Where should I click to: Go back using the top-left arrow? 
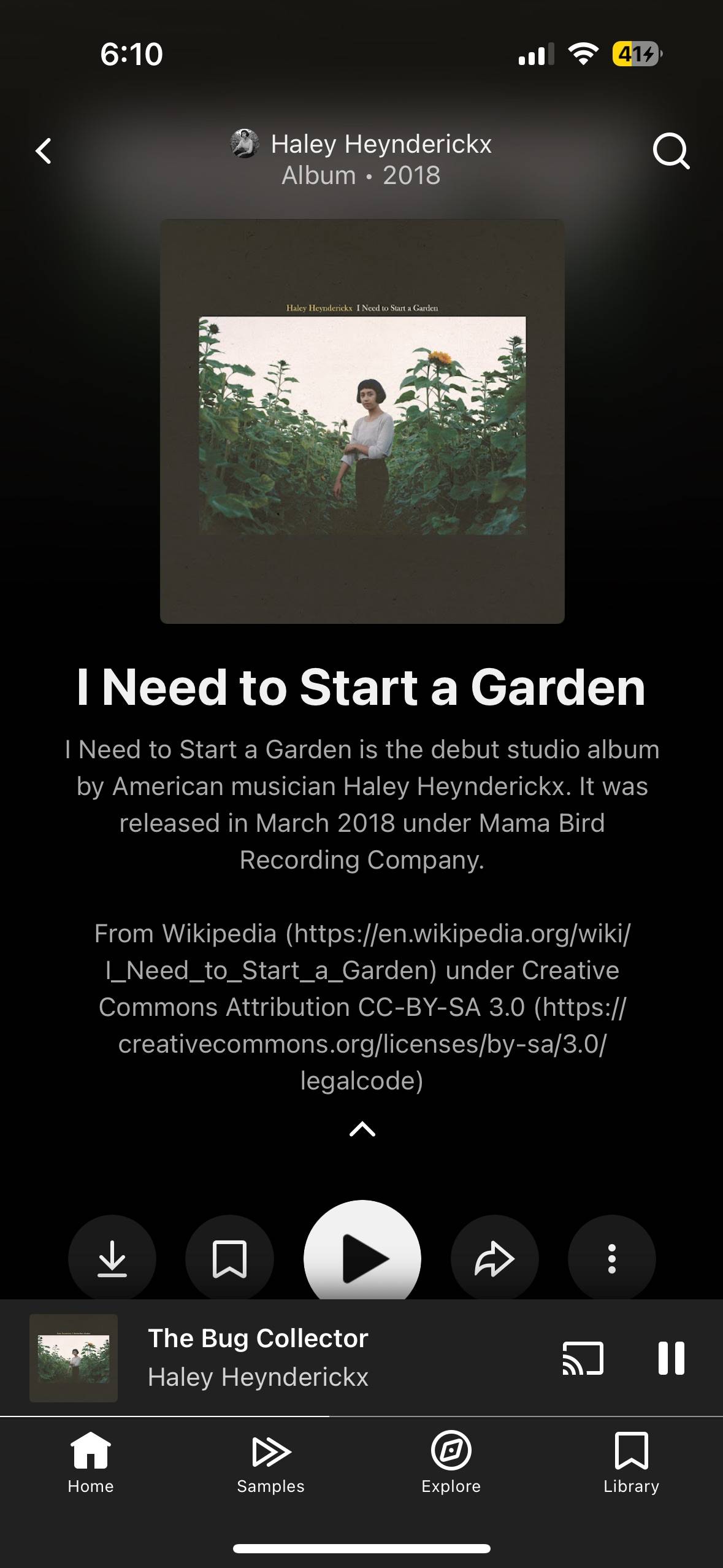coord(43,151)
